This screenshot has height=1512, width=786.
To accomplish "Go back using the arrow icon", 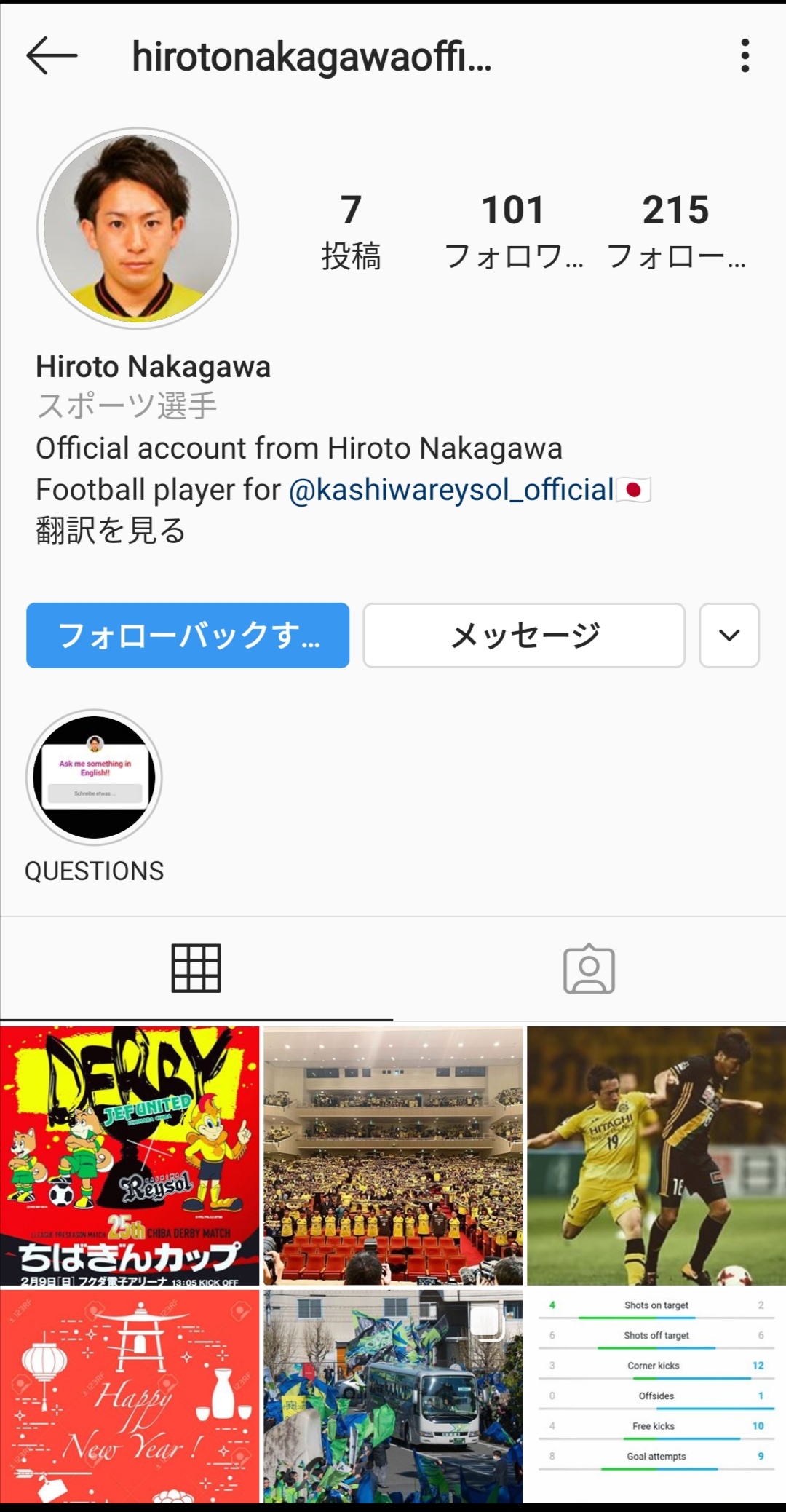I will tap(52, 56).
